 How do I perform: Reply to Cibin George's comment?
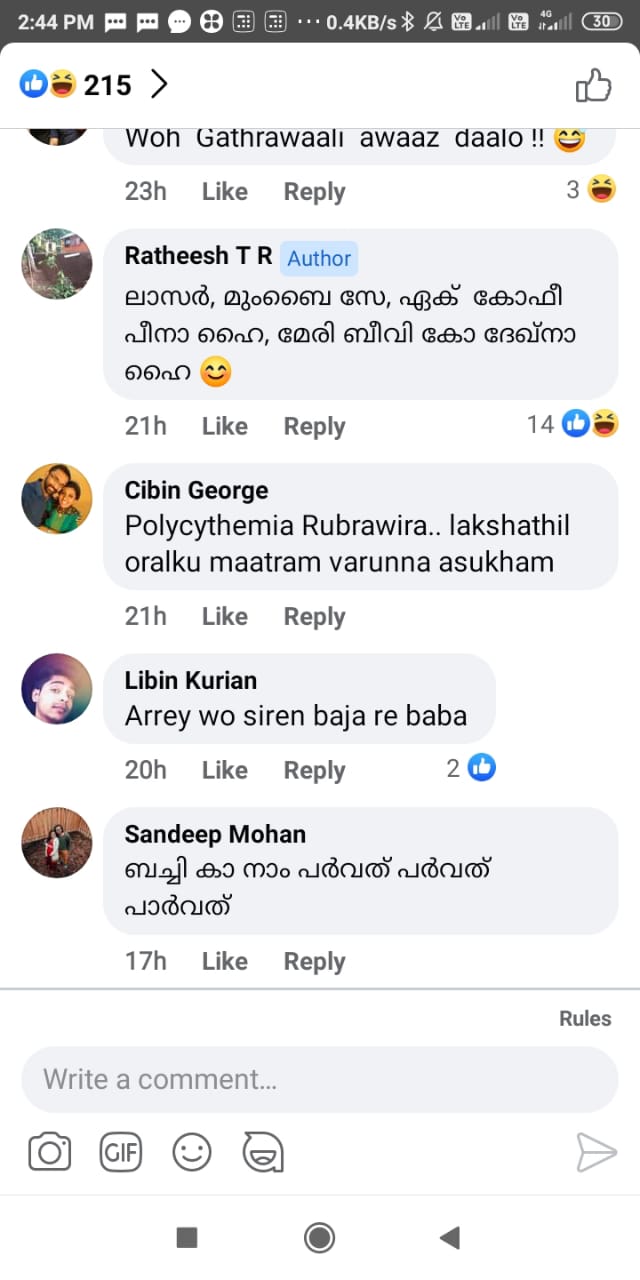314,616
